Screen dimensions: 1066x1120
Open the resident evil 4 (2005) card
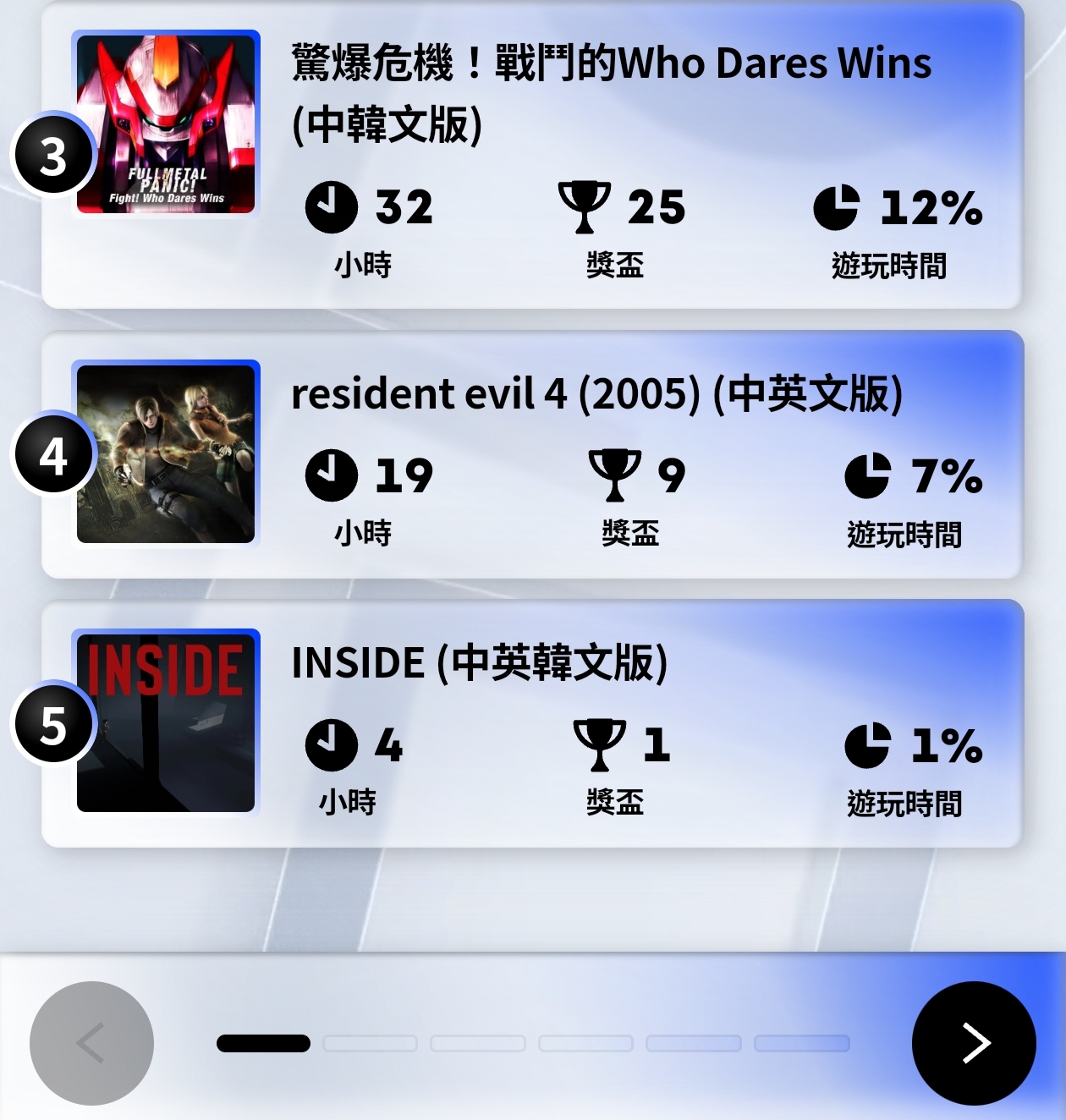coord(533,455)
